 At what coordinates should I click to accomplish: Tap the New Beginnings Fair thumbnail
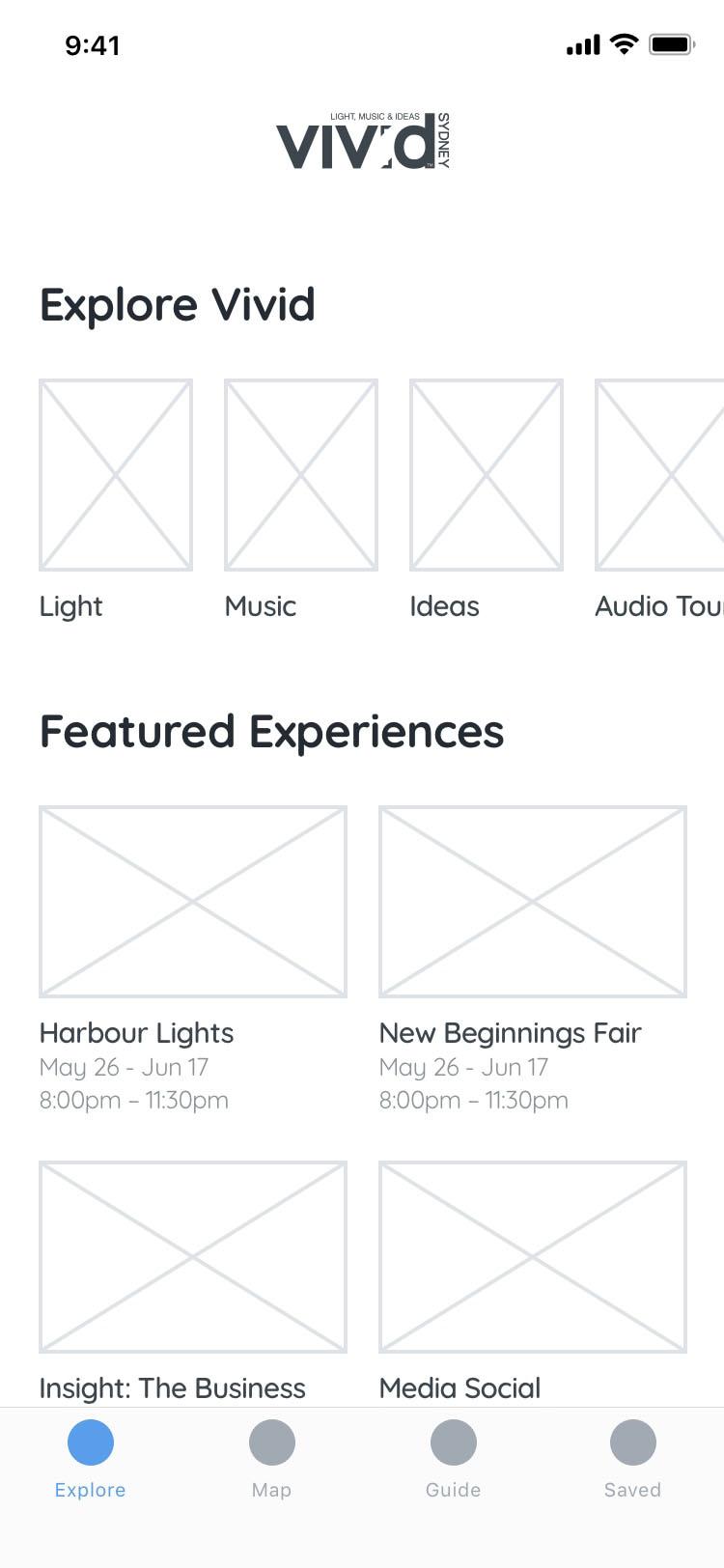(532, 901)
